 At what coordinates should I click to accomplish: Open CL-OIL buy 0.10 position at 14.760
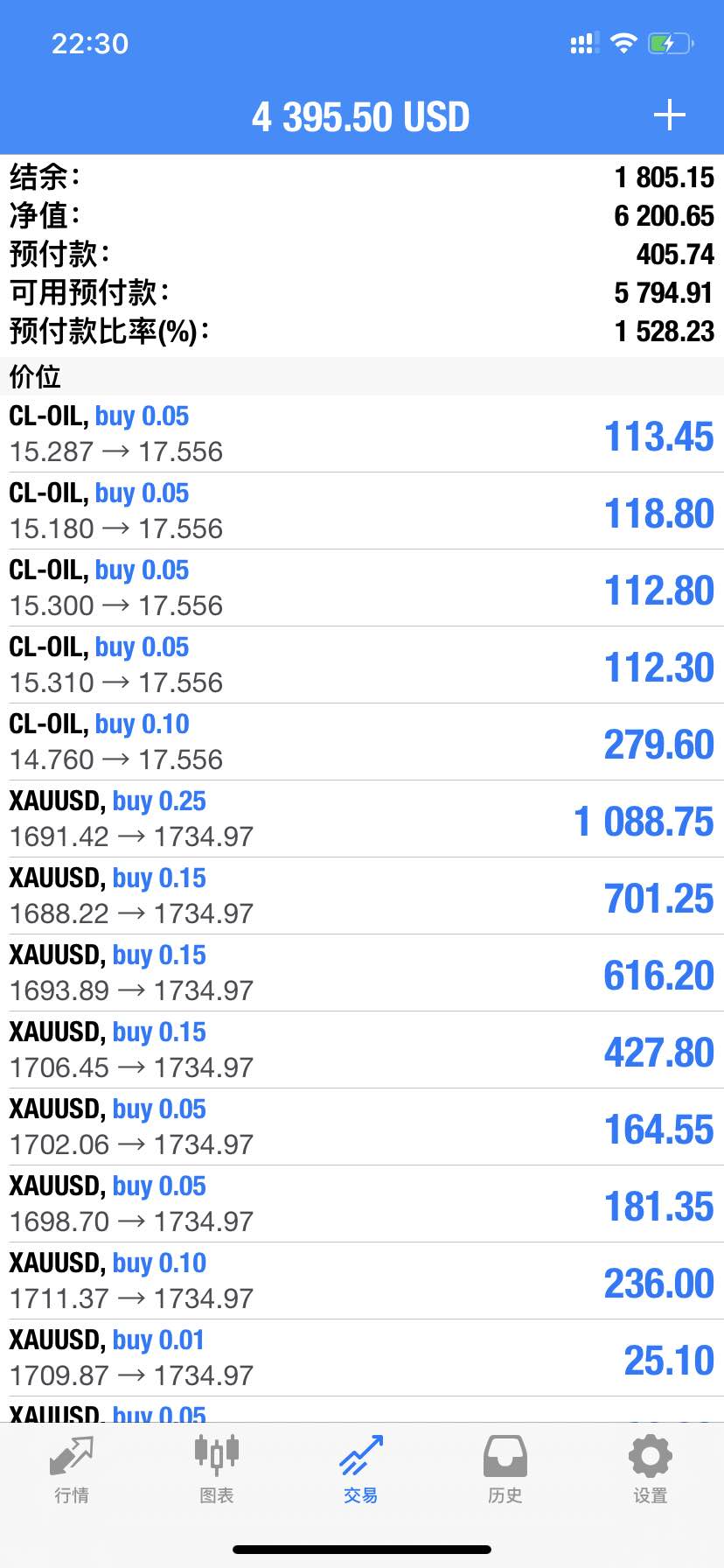[x=362, y=742]
